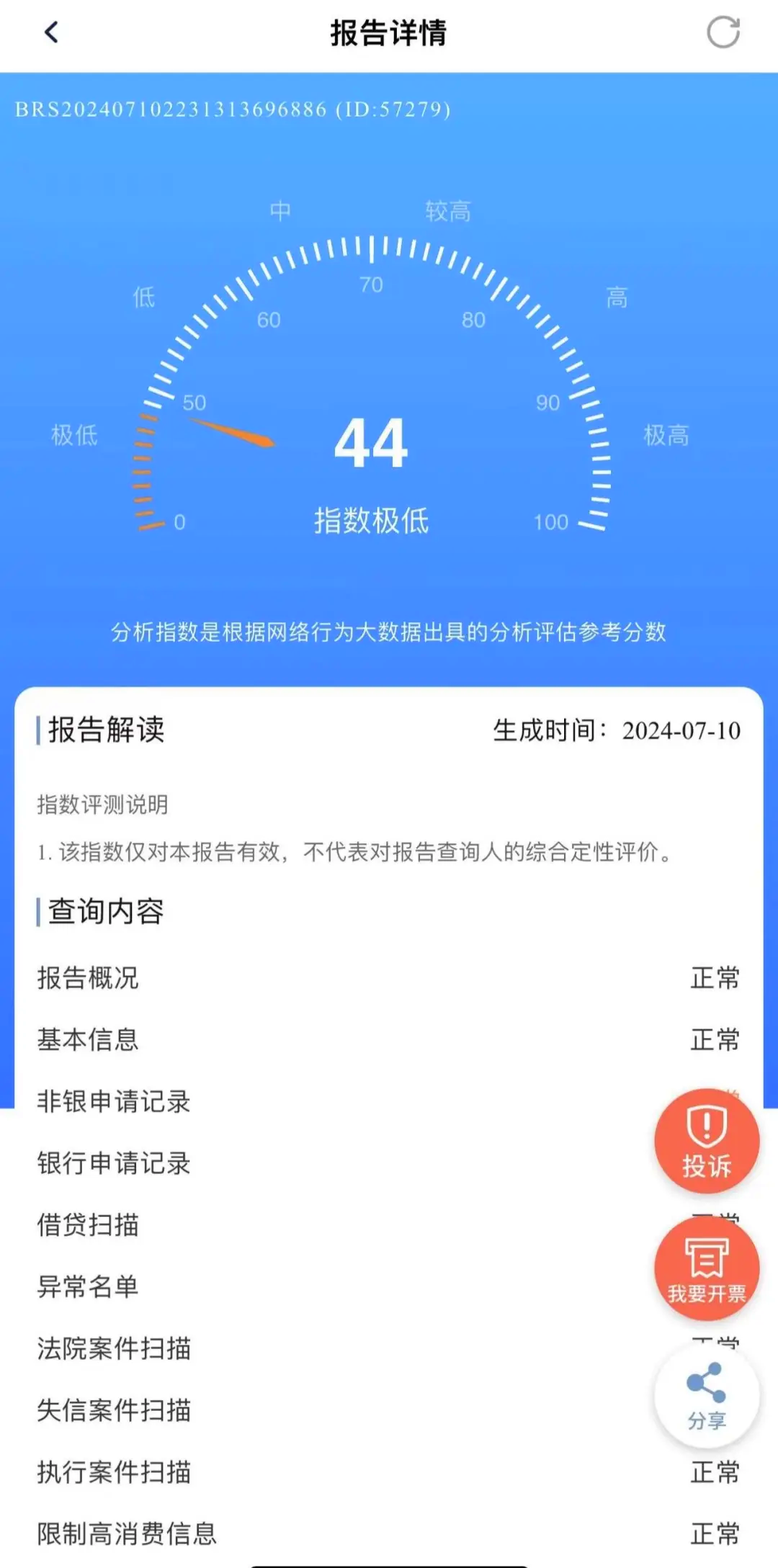Tap 我要开票 to request an invoice

tap(706, 1268)
